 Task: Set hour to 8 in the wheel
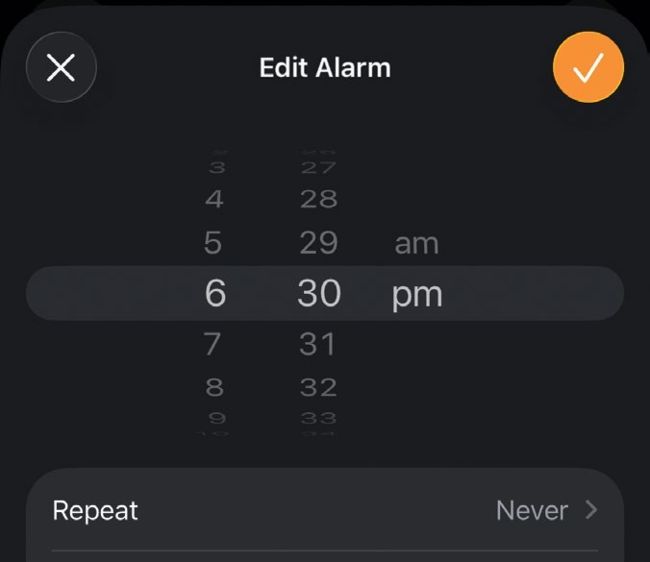(x=214, y=386)
